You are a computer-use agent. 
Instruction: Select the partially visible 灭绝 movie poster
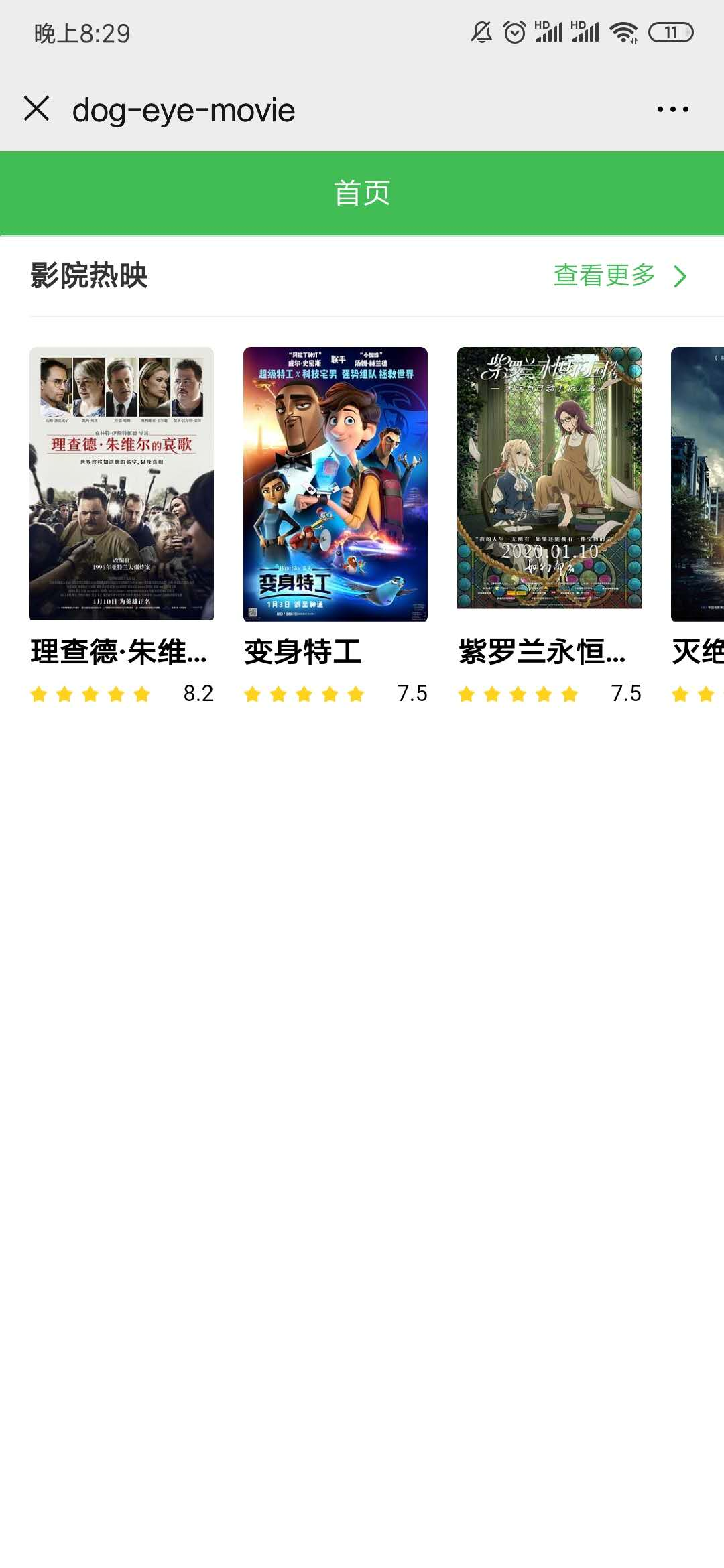pos(698,484)
